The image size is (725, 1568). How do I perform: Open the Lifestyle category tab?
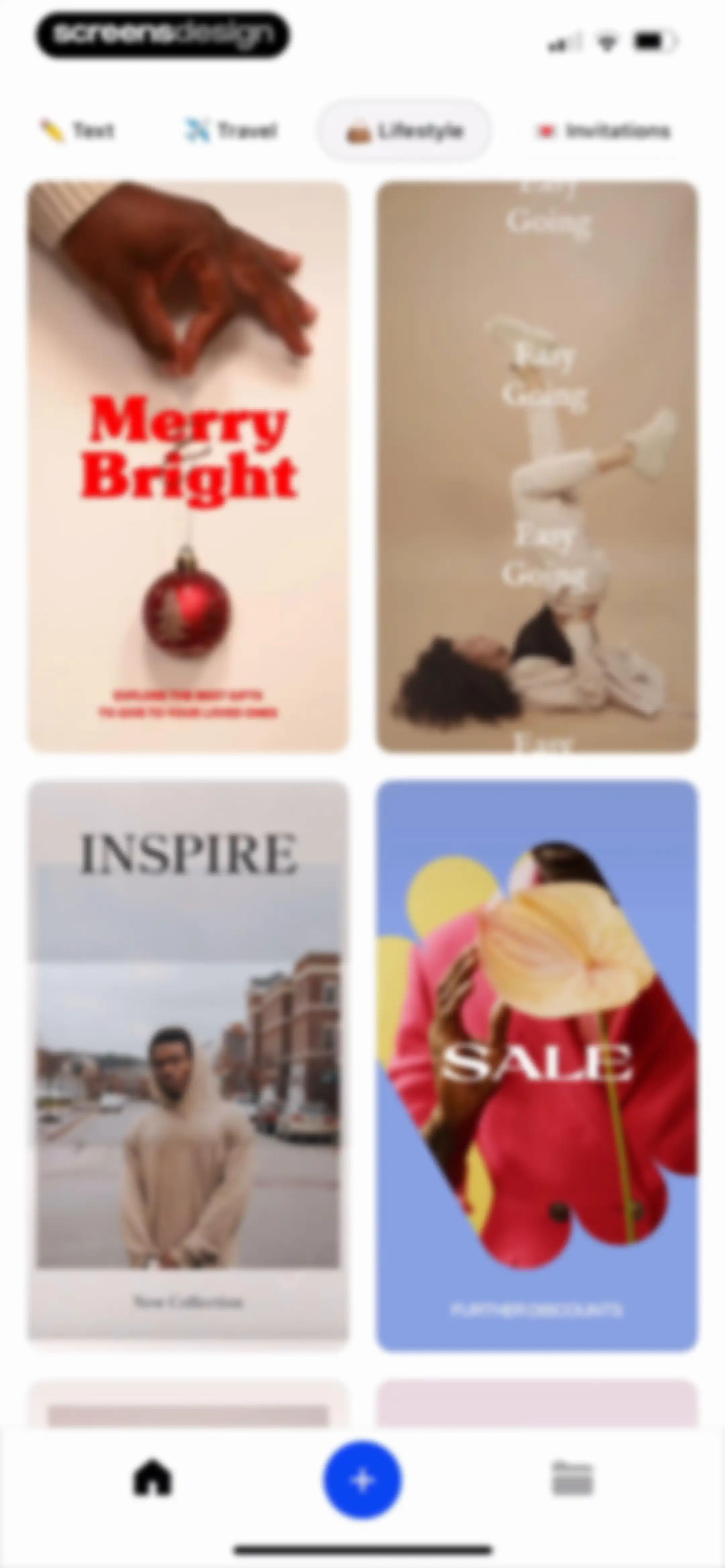(404, 130)
